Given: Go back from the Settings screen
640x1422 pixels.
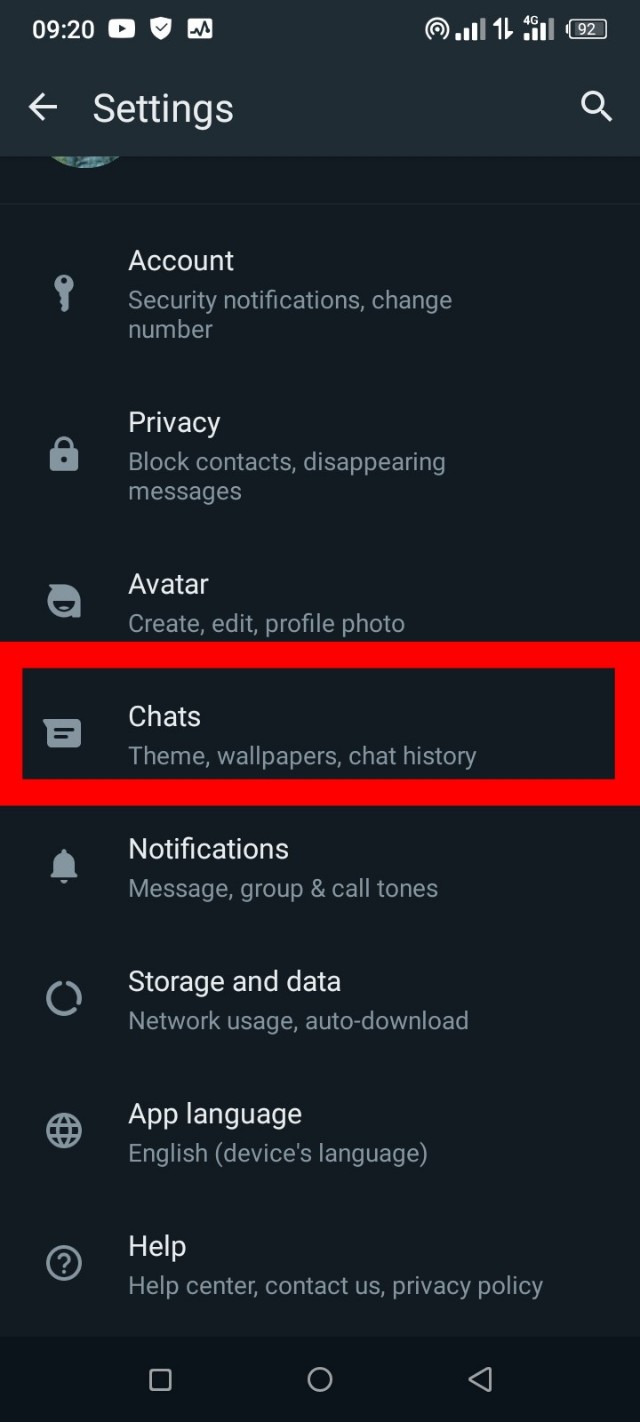Looking at the screenshot, I should coord(43,107).
